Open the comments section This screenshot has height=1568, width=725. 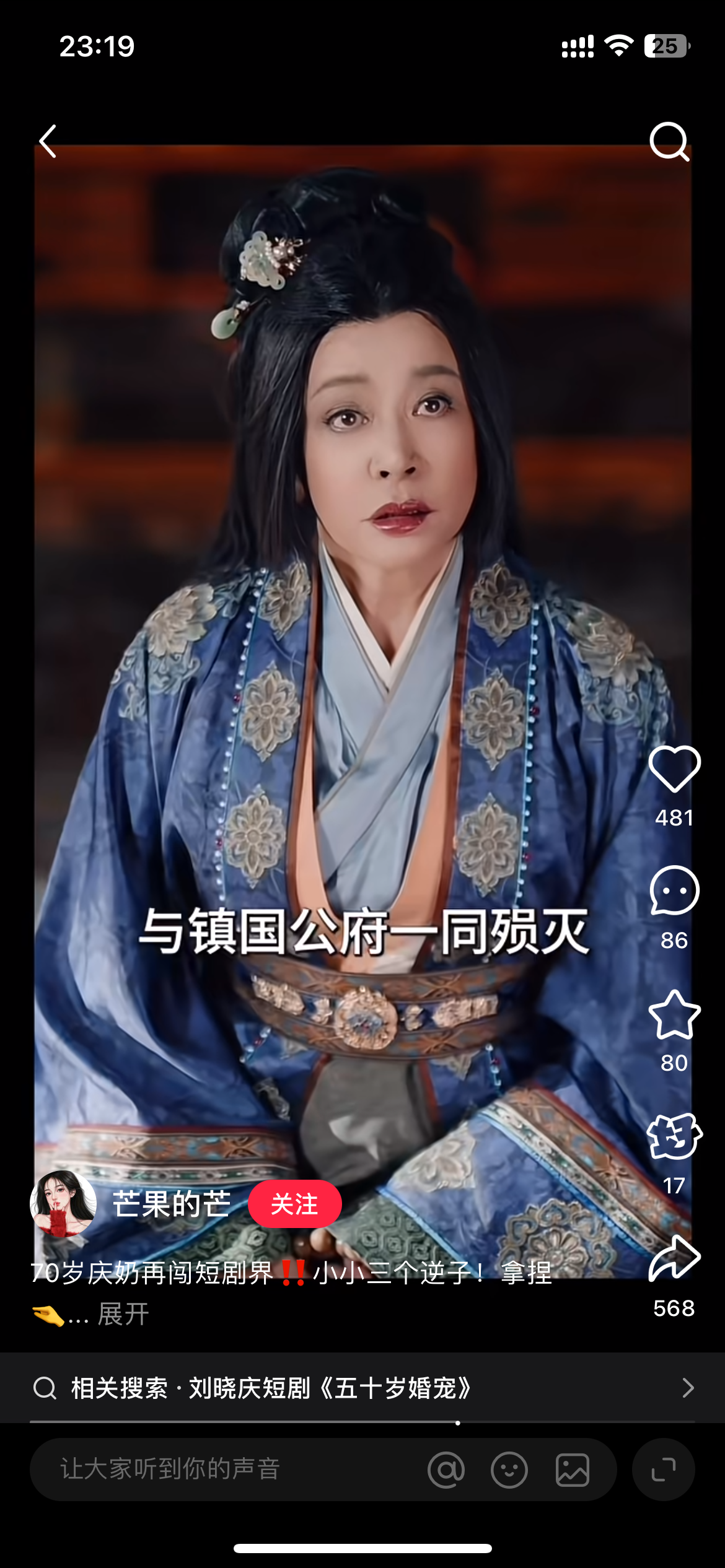(x=674, y=891)
